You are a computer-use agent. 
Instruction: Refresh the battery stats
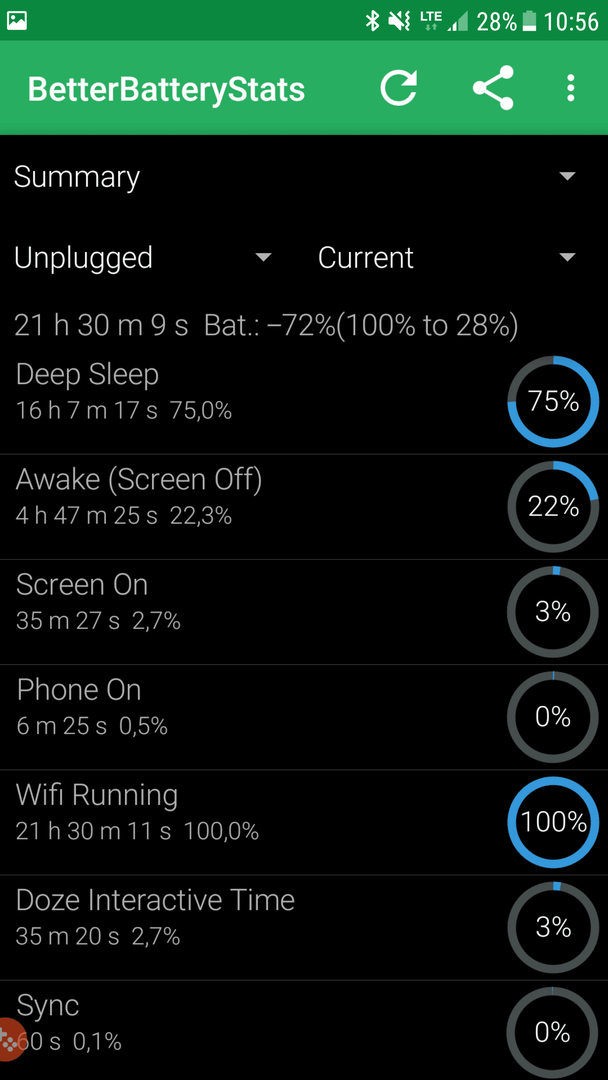pos(399,88)
